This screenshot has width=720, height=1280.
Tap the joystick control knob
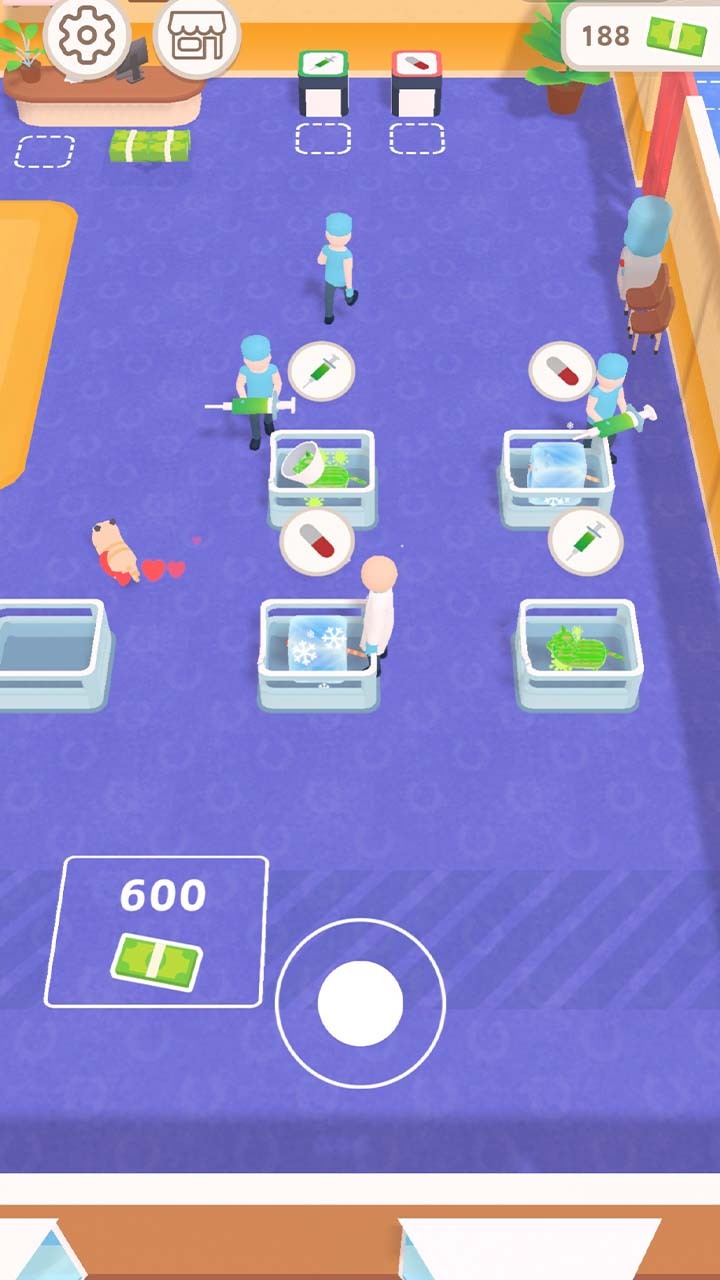(x=360, y=1003)
